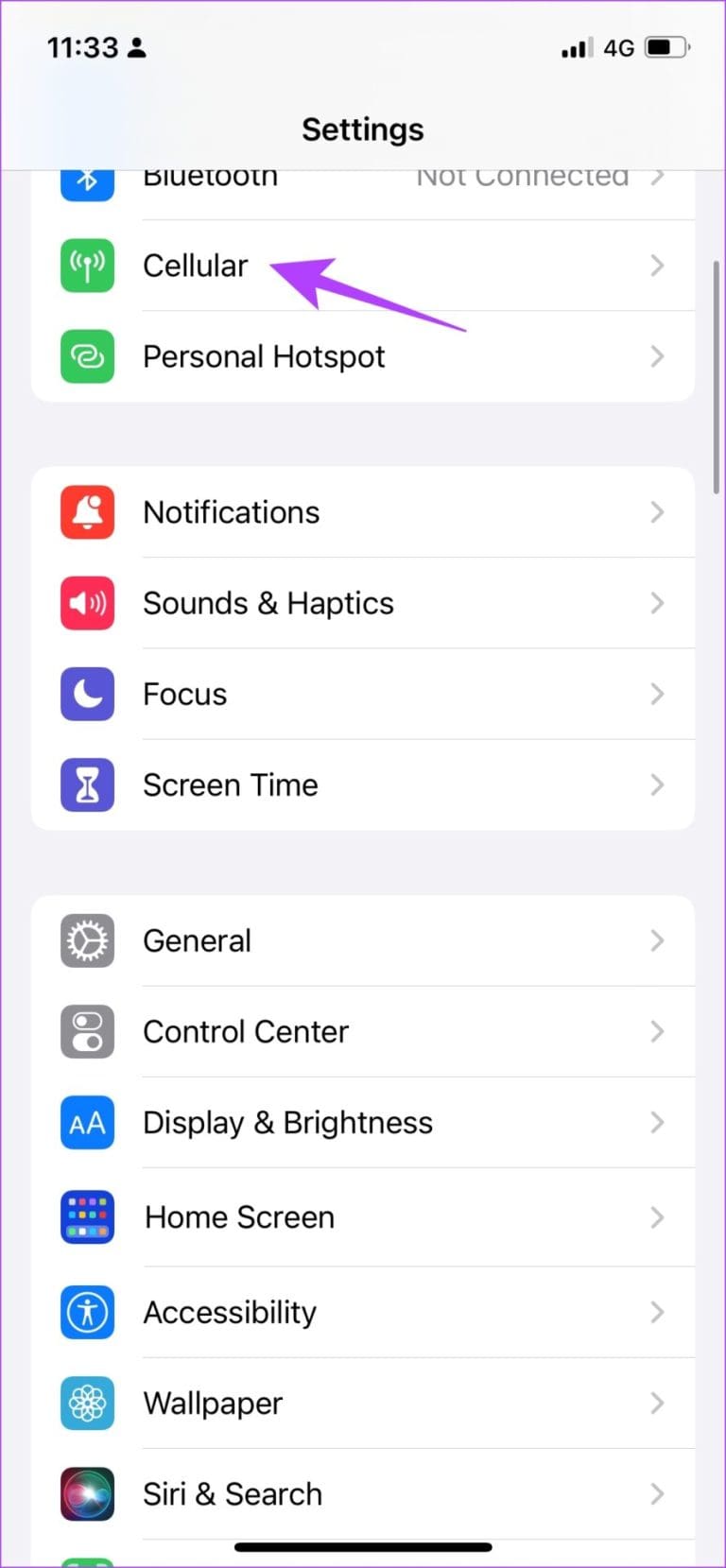Tap the Bluetooth icon
726x1568 pixels.
[87, 179]
